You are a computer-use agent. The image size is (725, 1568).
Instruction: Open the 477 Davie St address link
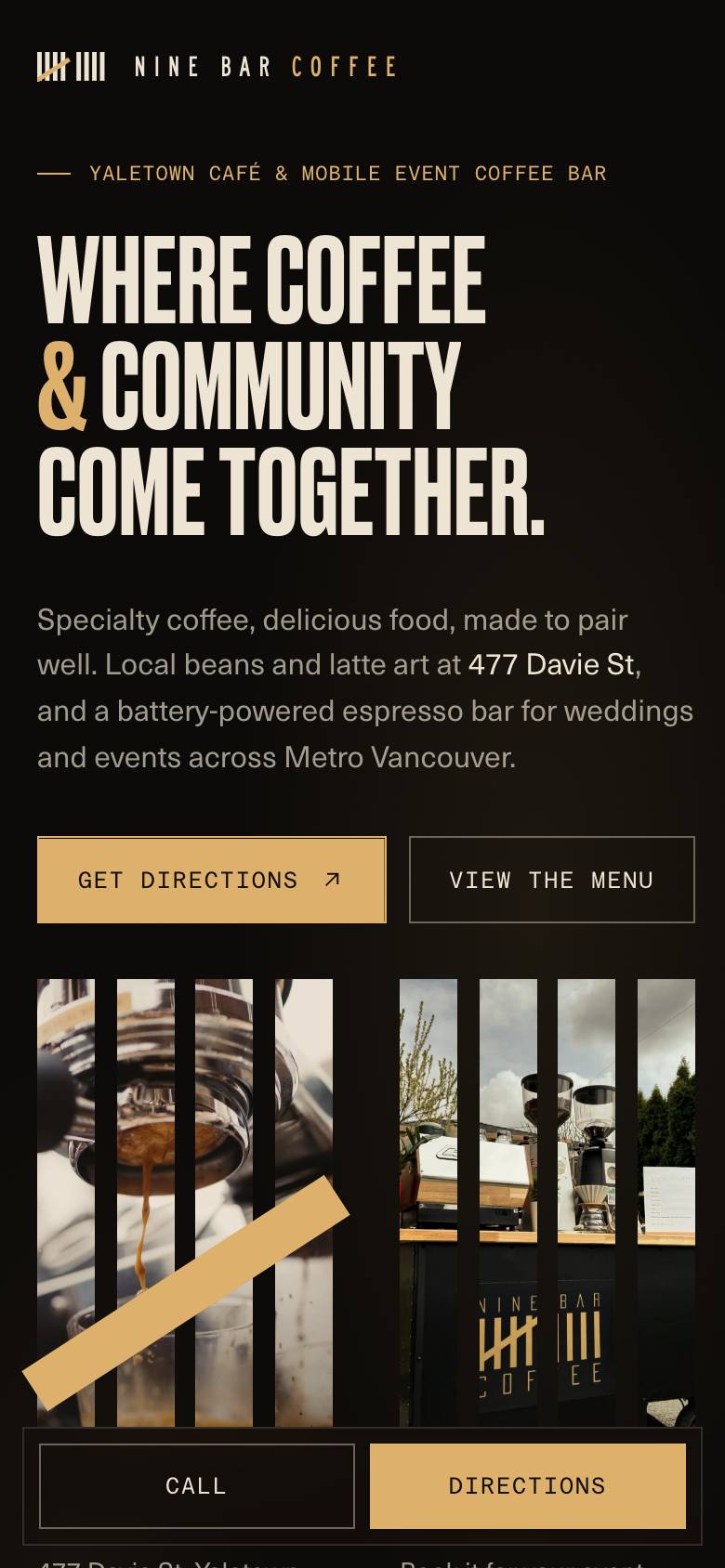[x=552, y=664]
